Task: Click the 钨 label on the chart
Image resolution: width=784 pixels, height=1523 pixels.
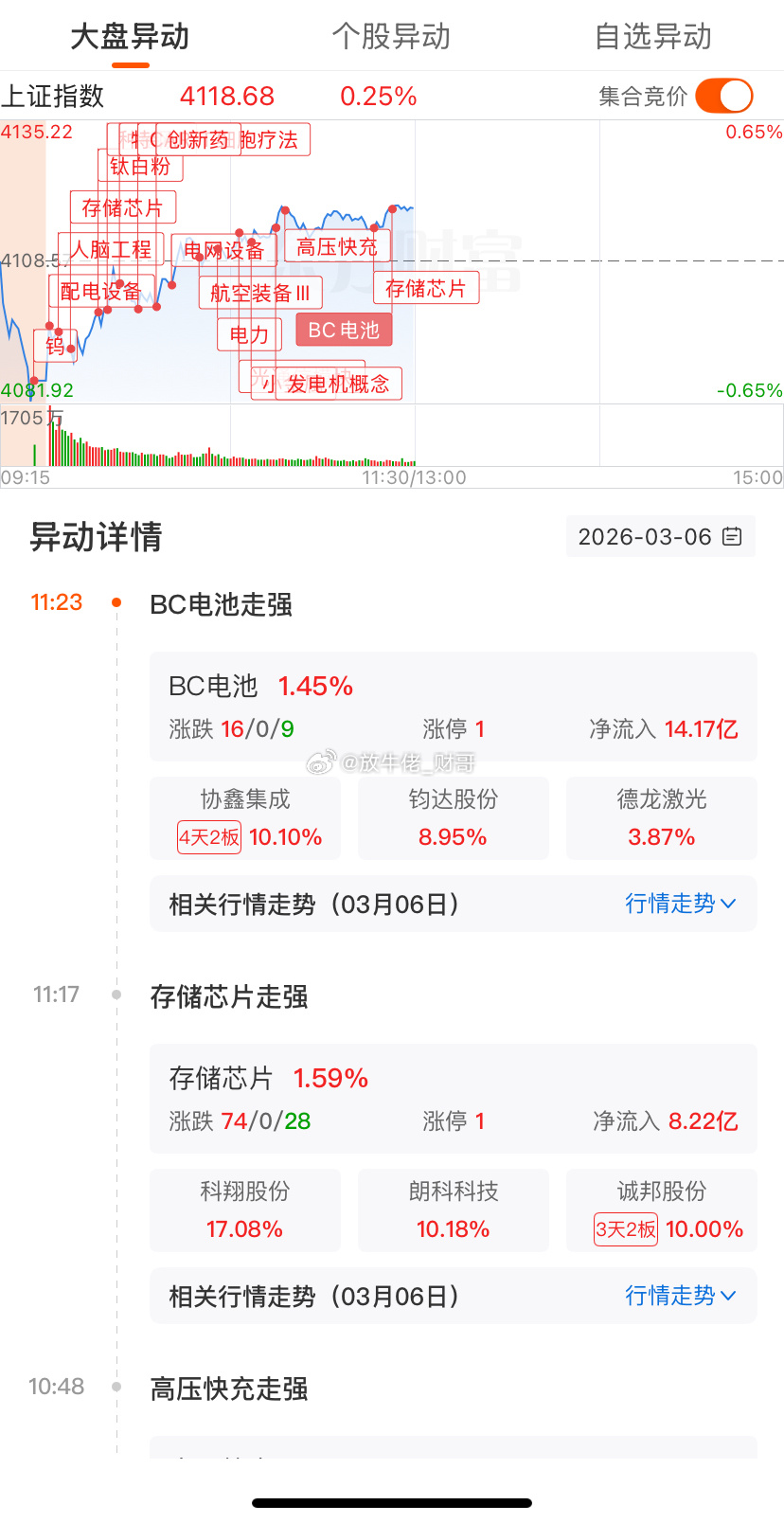Action: coord(56,348)
